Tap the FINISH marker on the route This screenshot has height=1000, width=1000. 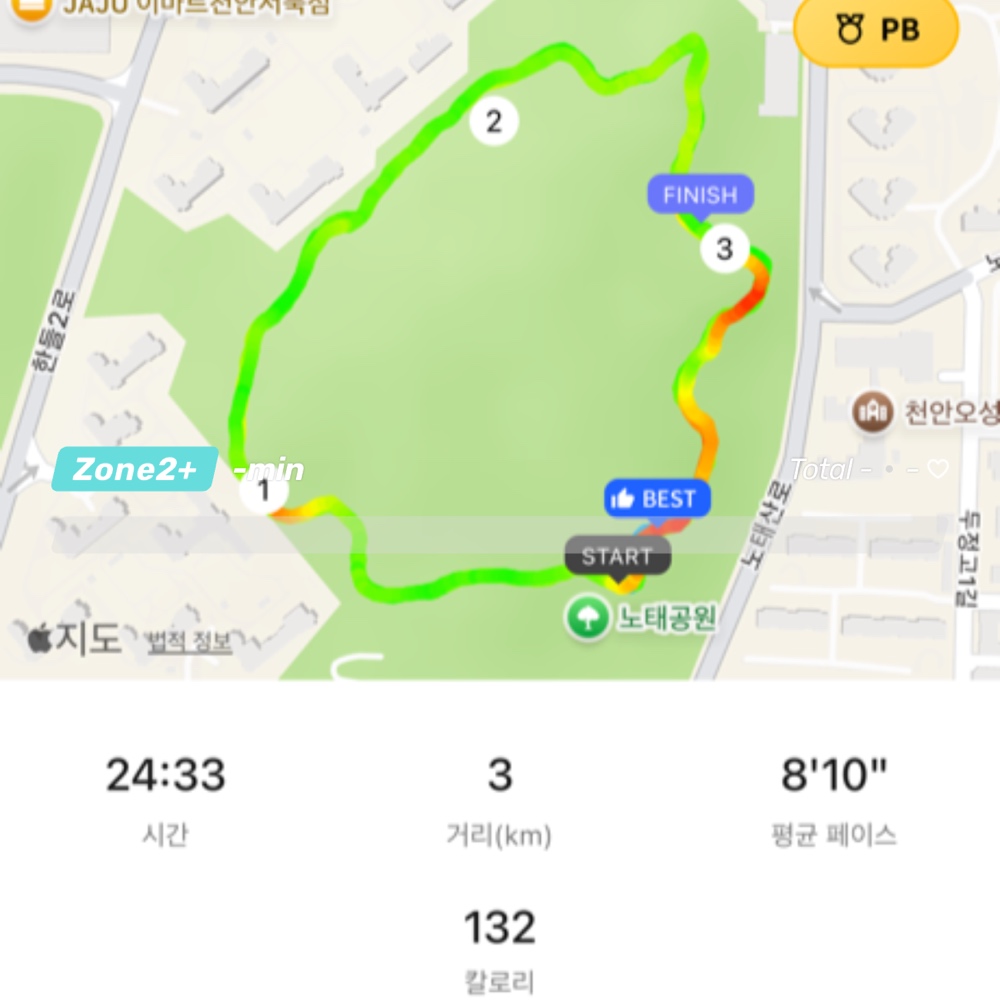[x=700, y=195]
